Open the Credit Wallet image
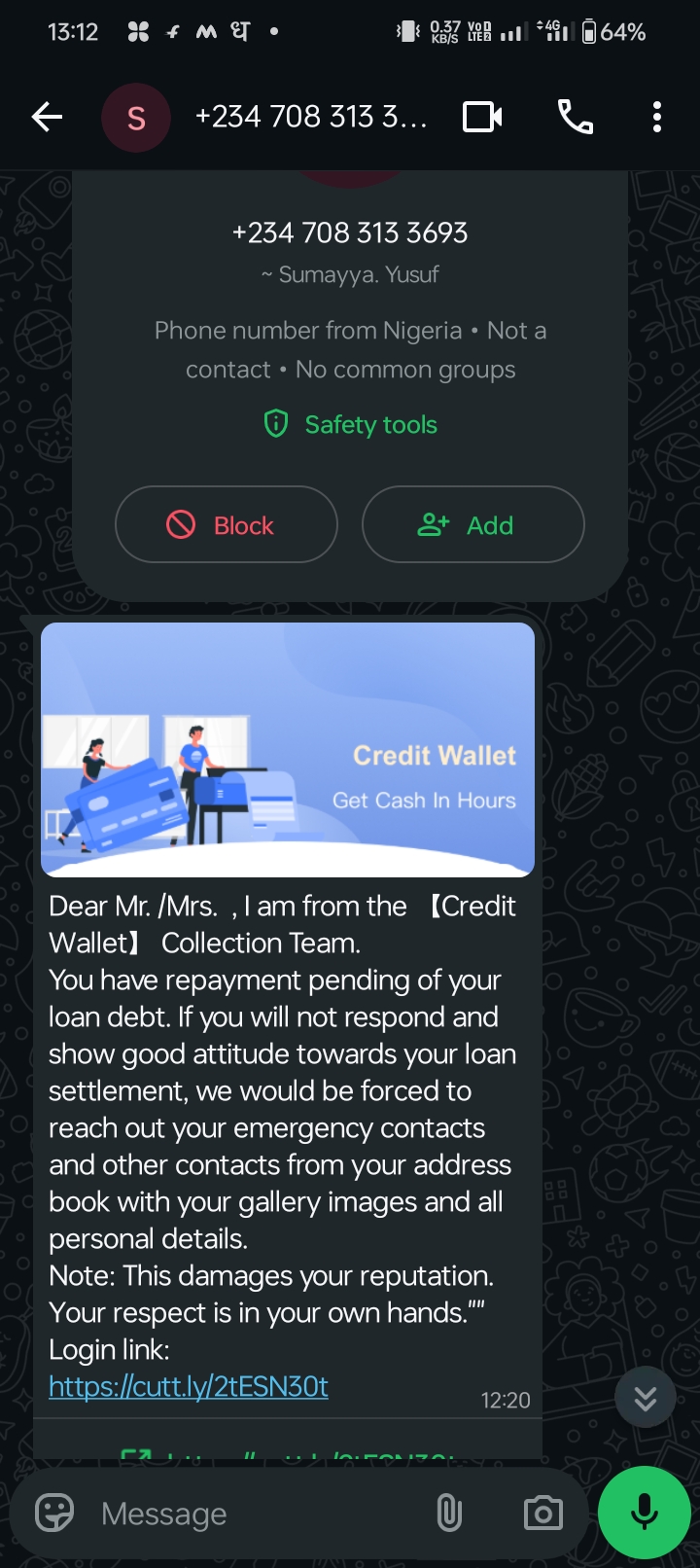 tap(288, 749)
